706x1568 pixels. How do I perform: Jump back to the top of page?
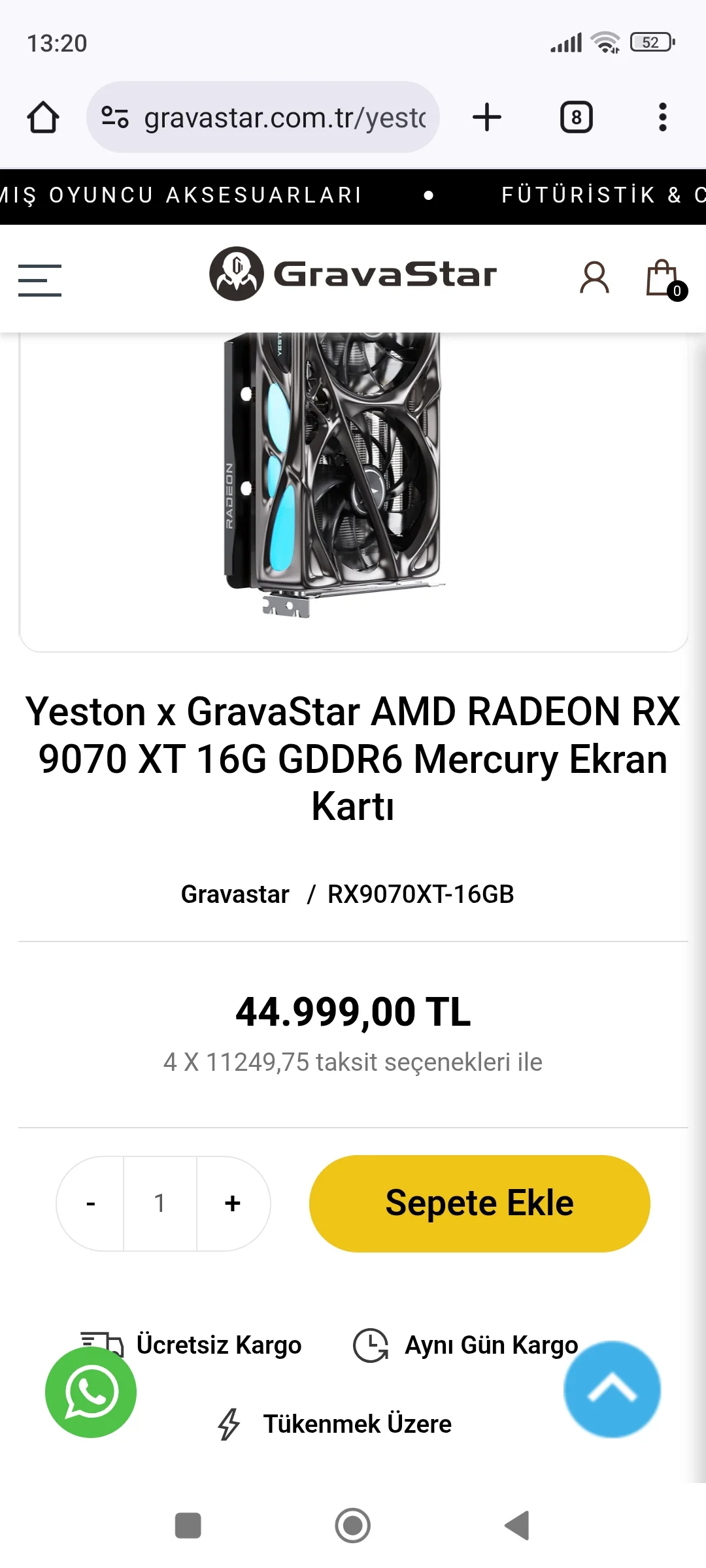tap(612, 1389)
